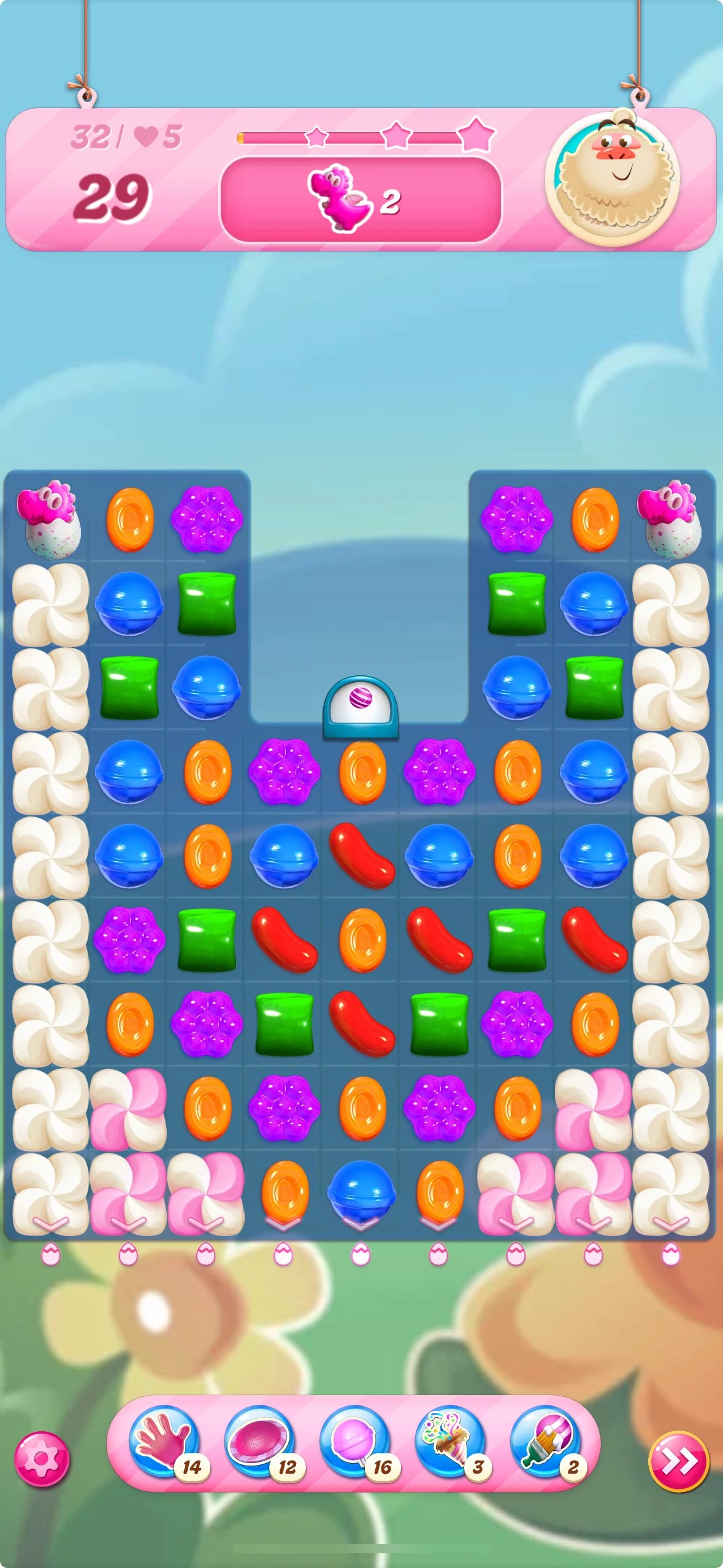This screenshot has width=723, height=1568.
Task: Open the pink settings gear
Action: tap(42, 1459)
